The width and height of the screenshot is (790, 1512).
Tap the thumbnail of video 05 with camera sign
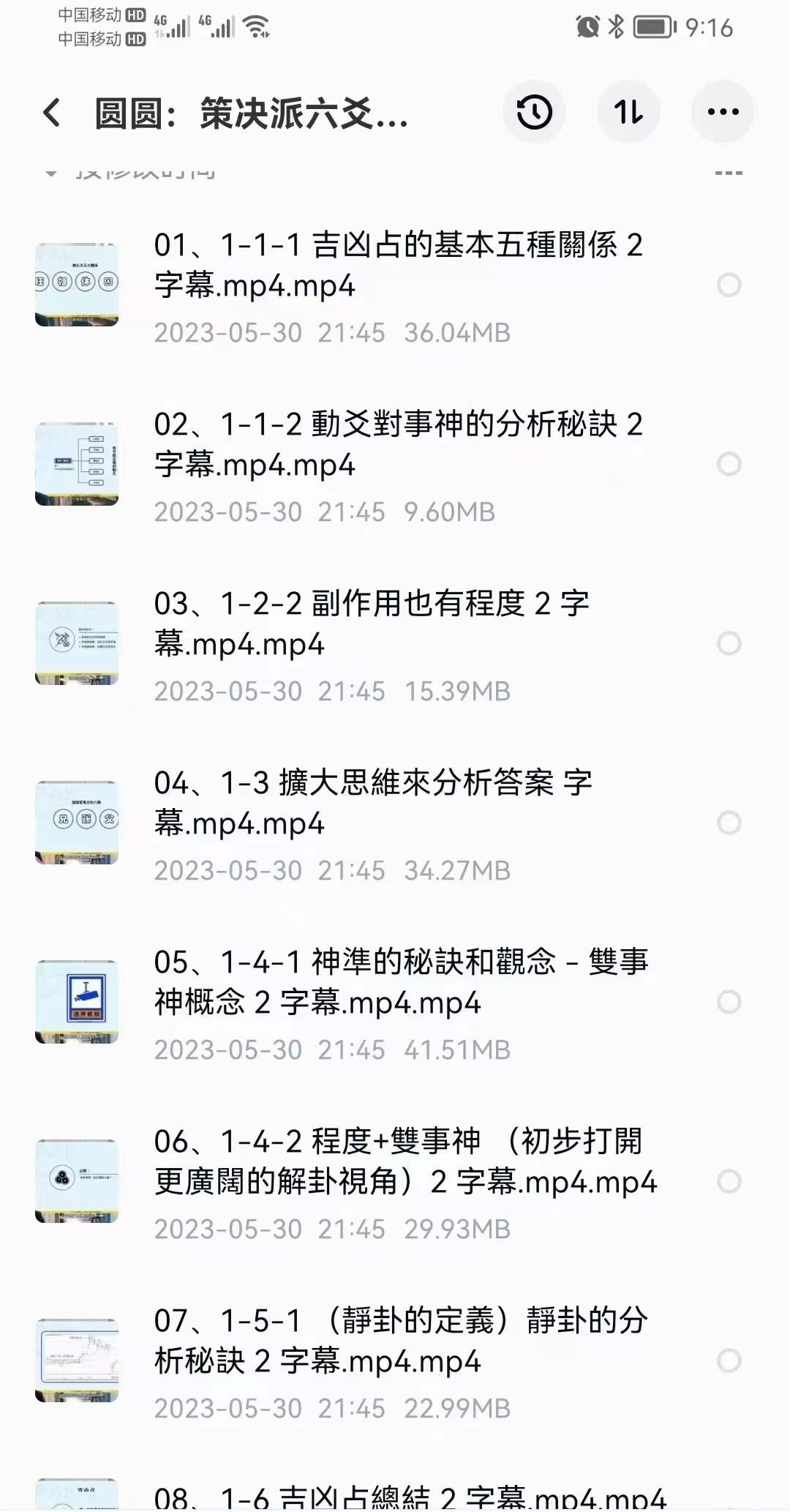(x=78, y=1003)
